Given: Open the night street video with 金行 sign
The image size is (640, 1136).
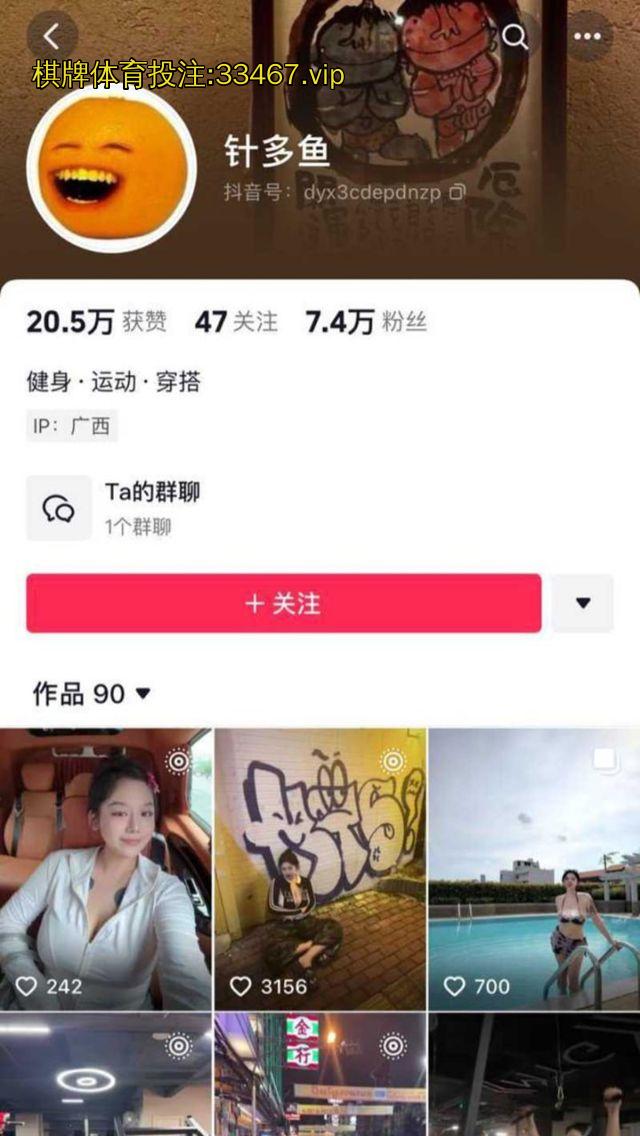Looking at the screenshot, I should pos(320,1075).
